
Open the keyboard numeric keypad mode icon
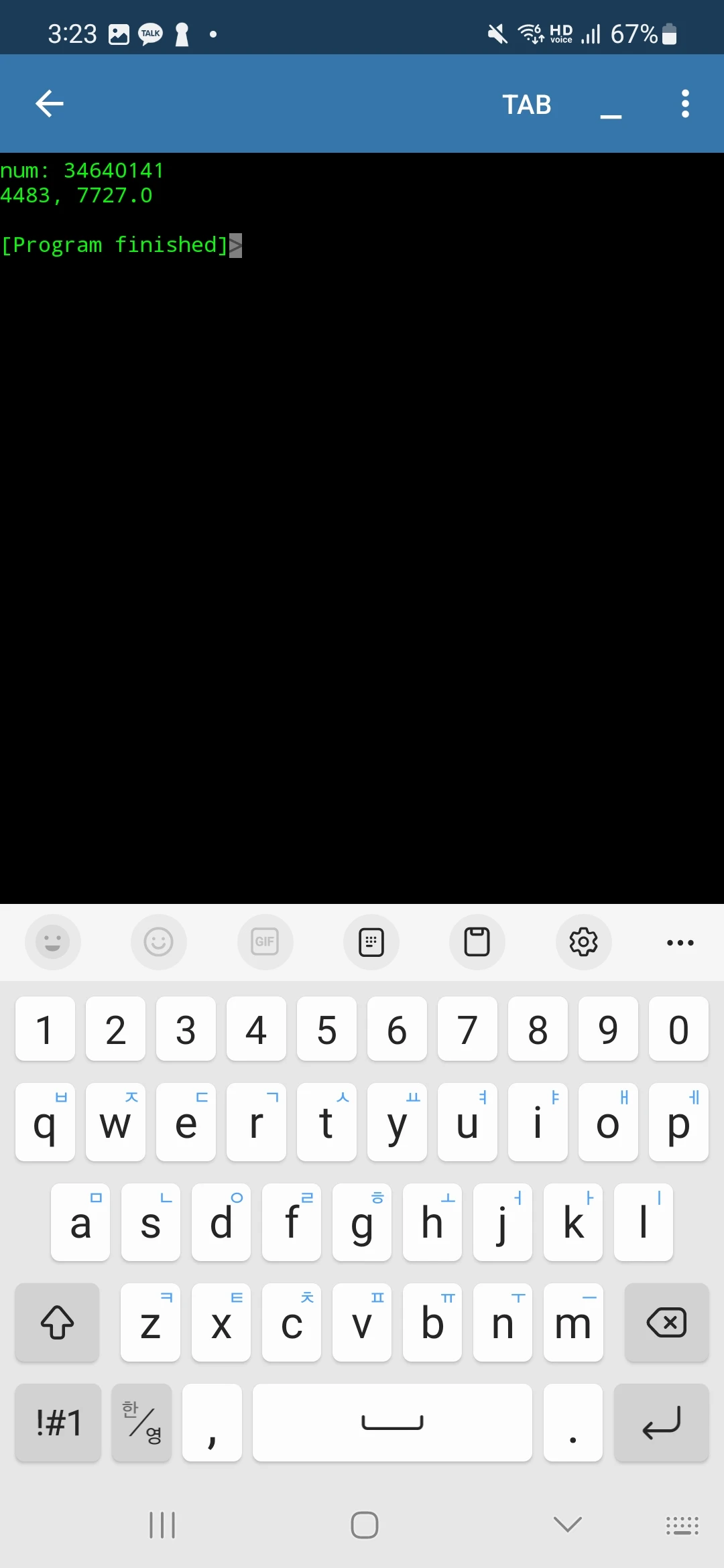(x=371, y=942)
